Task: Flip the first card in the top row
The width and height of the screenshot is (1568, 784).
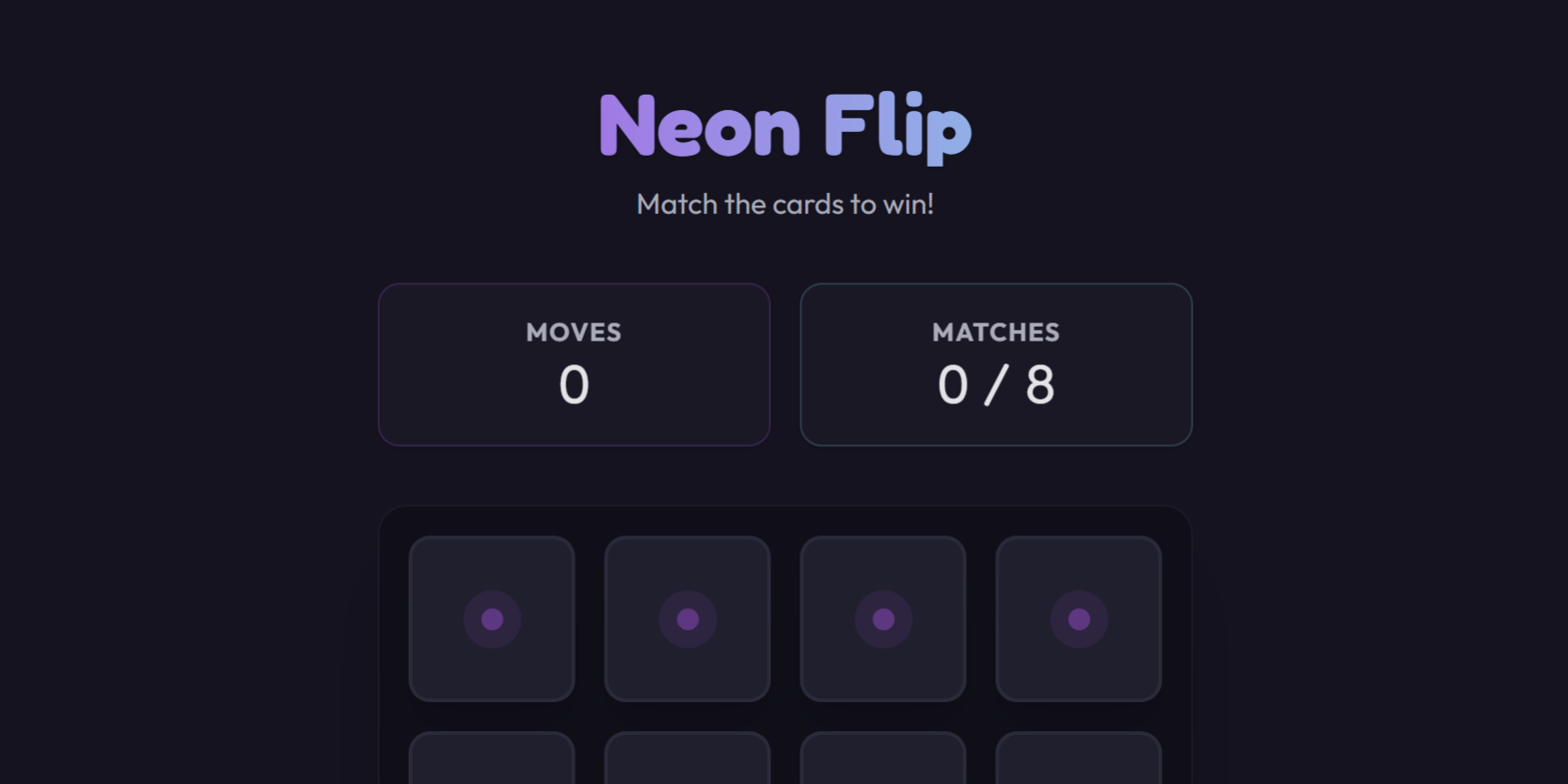Action: click(x=492, y=619)
